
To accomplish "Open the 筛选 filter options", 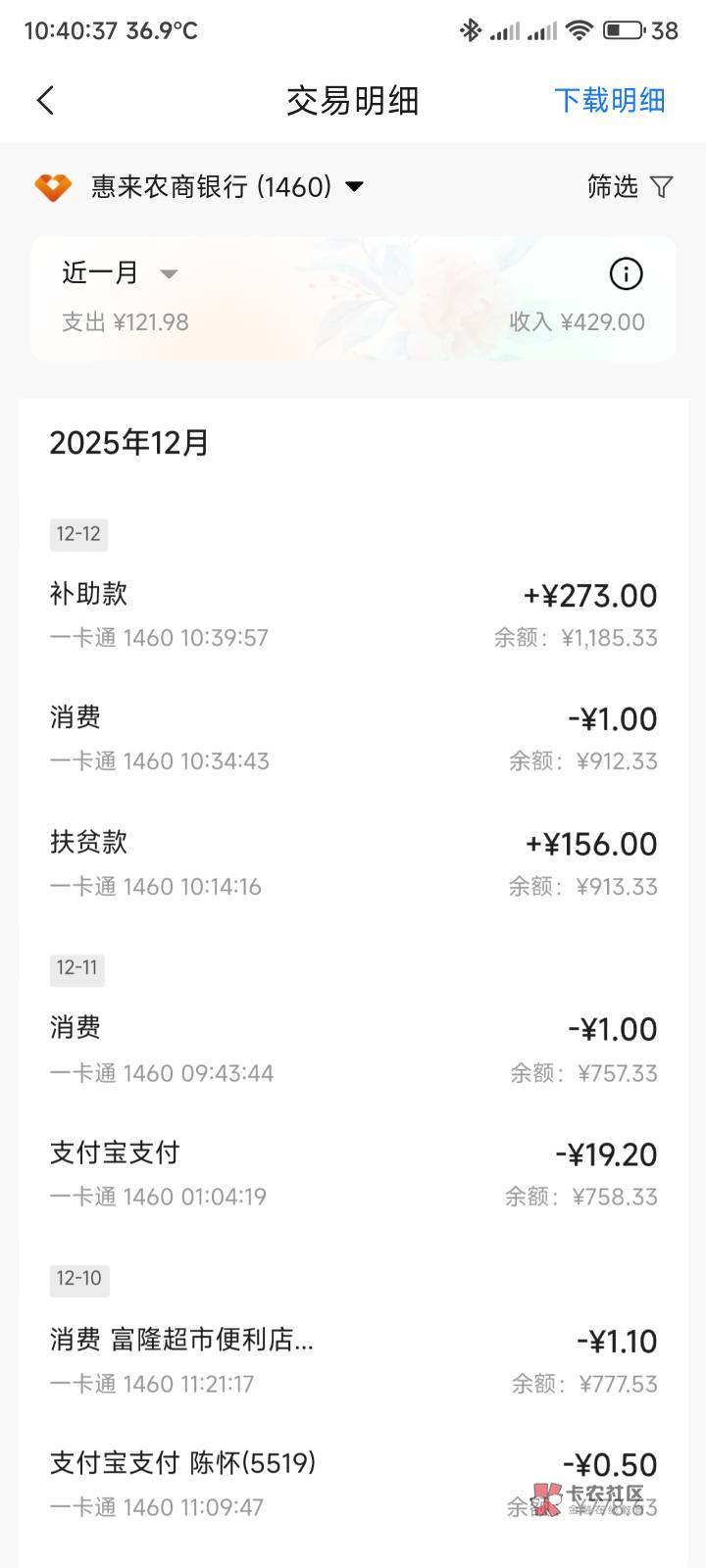I will coord(630,186).
